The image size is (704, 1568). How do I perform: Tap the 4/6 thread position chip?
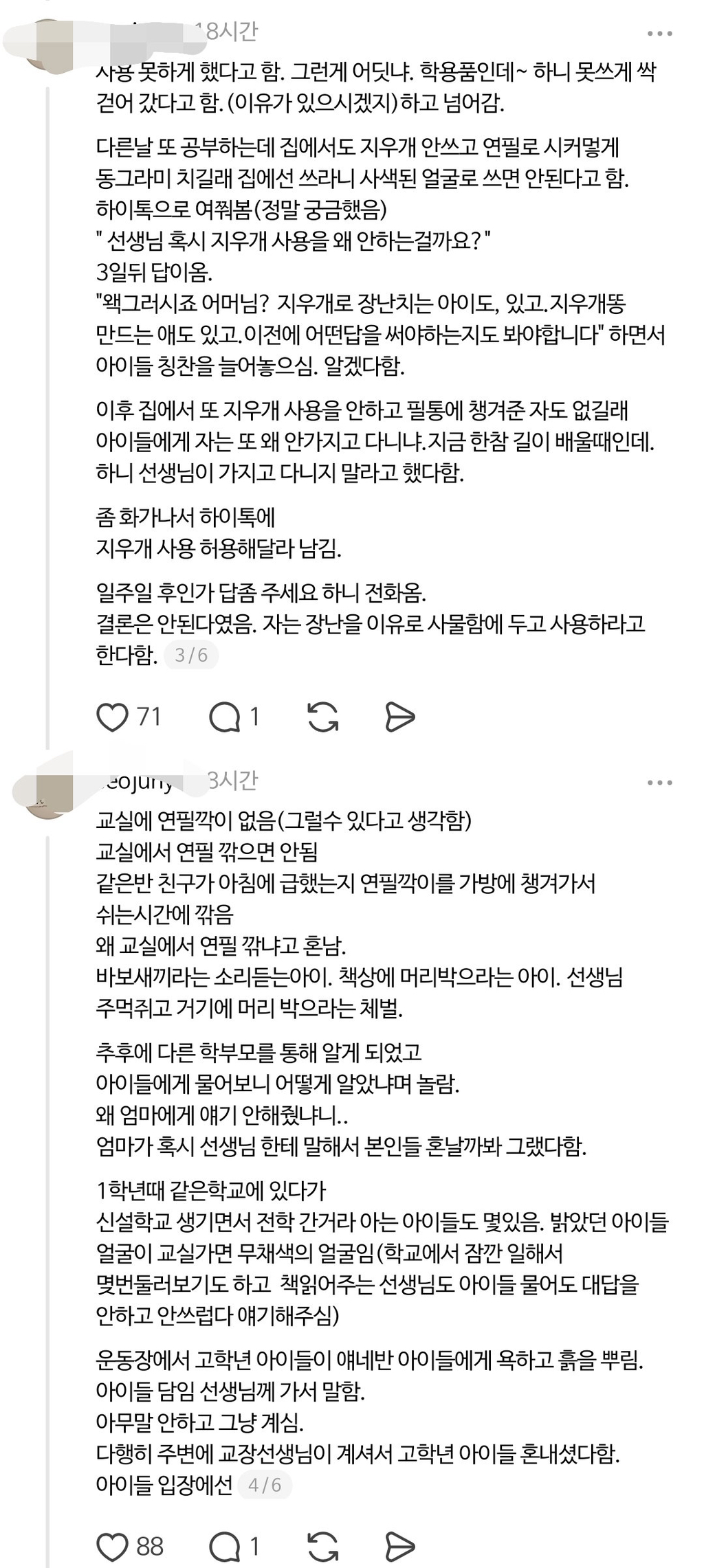coord(265,1486)
